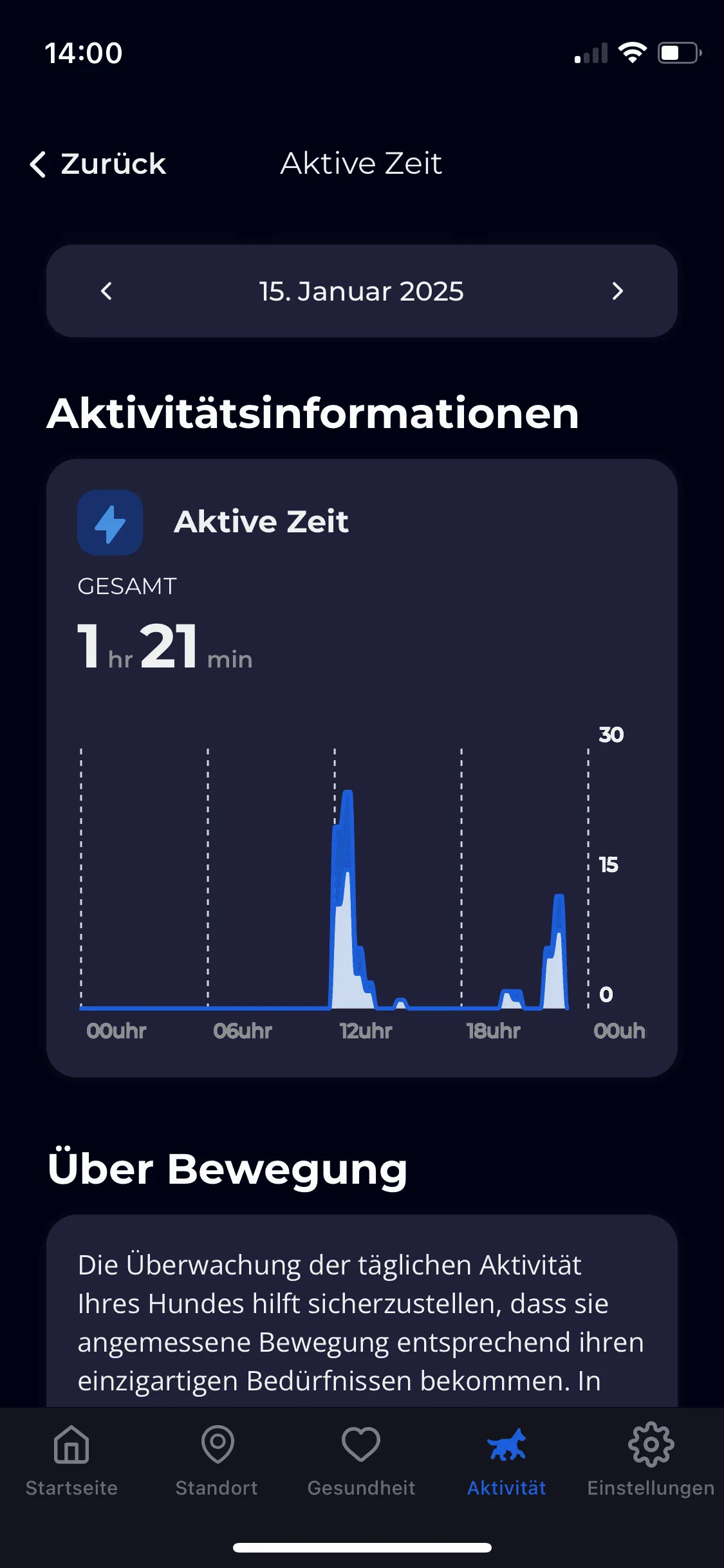Image resolution: width=724 pixels, height=1568 pixels.
Task: Select the date label 15. Januar 2025
Action: [361, 291]
